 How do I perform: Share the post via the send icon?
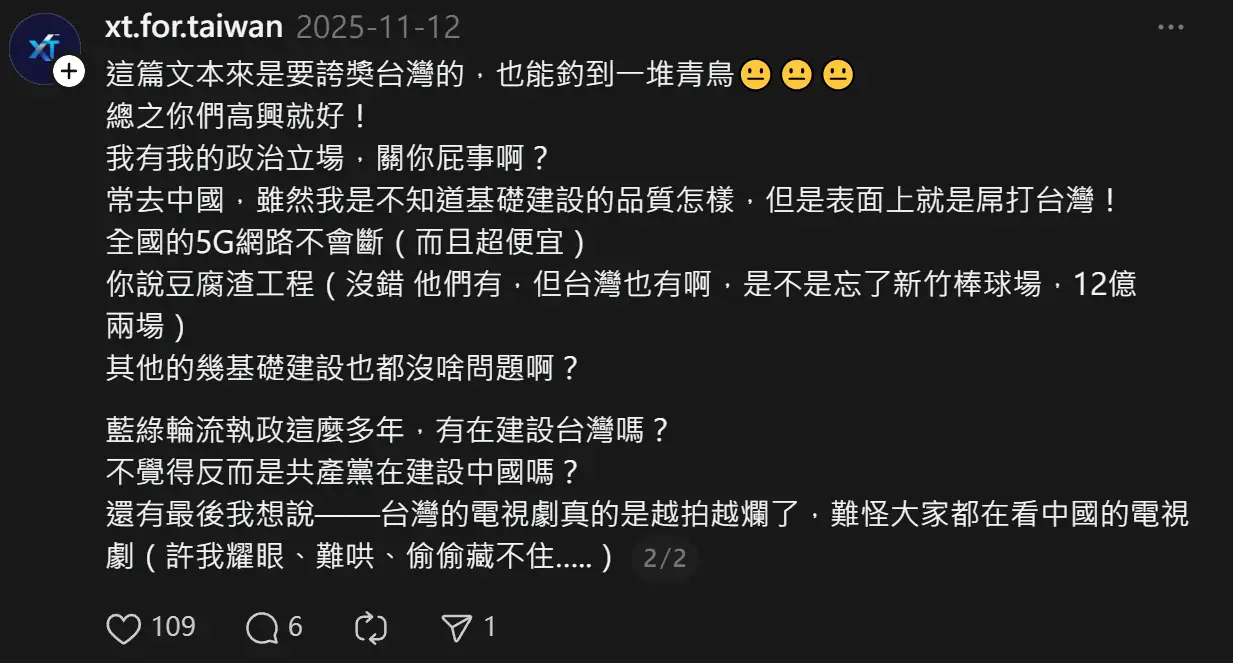click(456, 628)
